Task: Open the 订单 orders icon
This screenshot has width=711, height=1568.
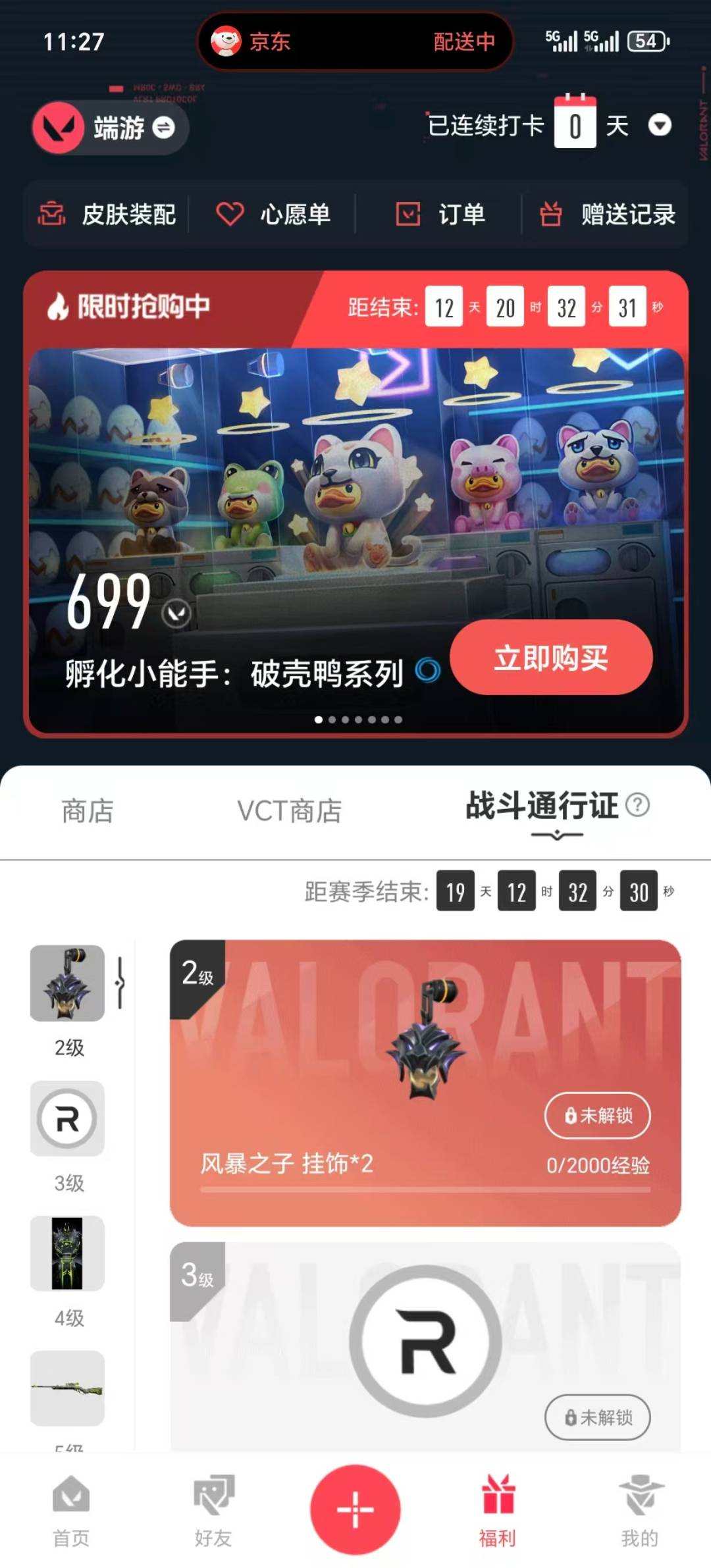Action: coord(408,215)
